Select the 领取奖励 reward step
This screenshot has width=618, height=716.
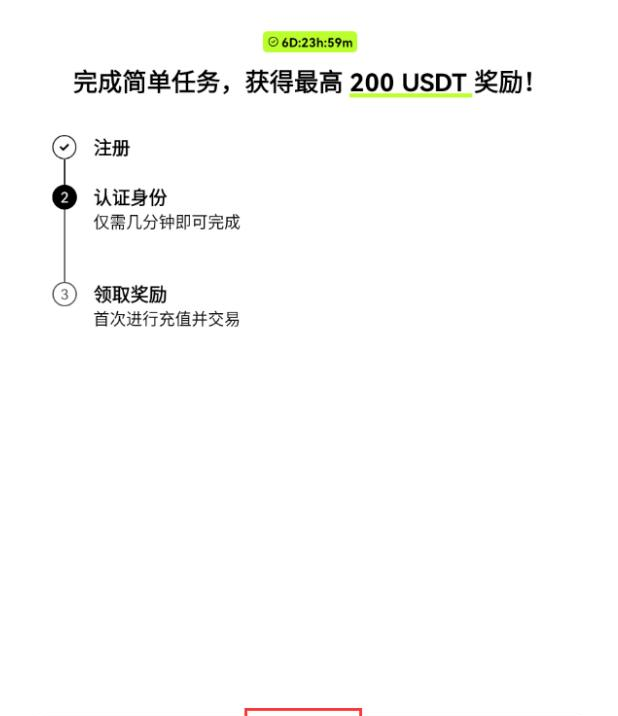point(130,295)
